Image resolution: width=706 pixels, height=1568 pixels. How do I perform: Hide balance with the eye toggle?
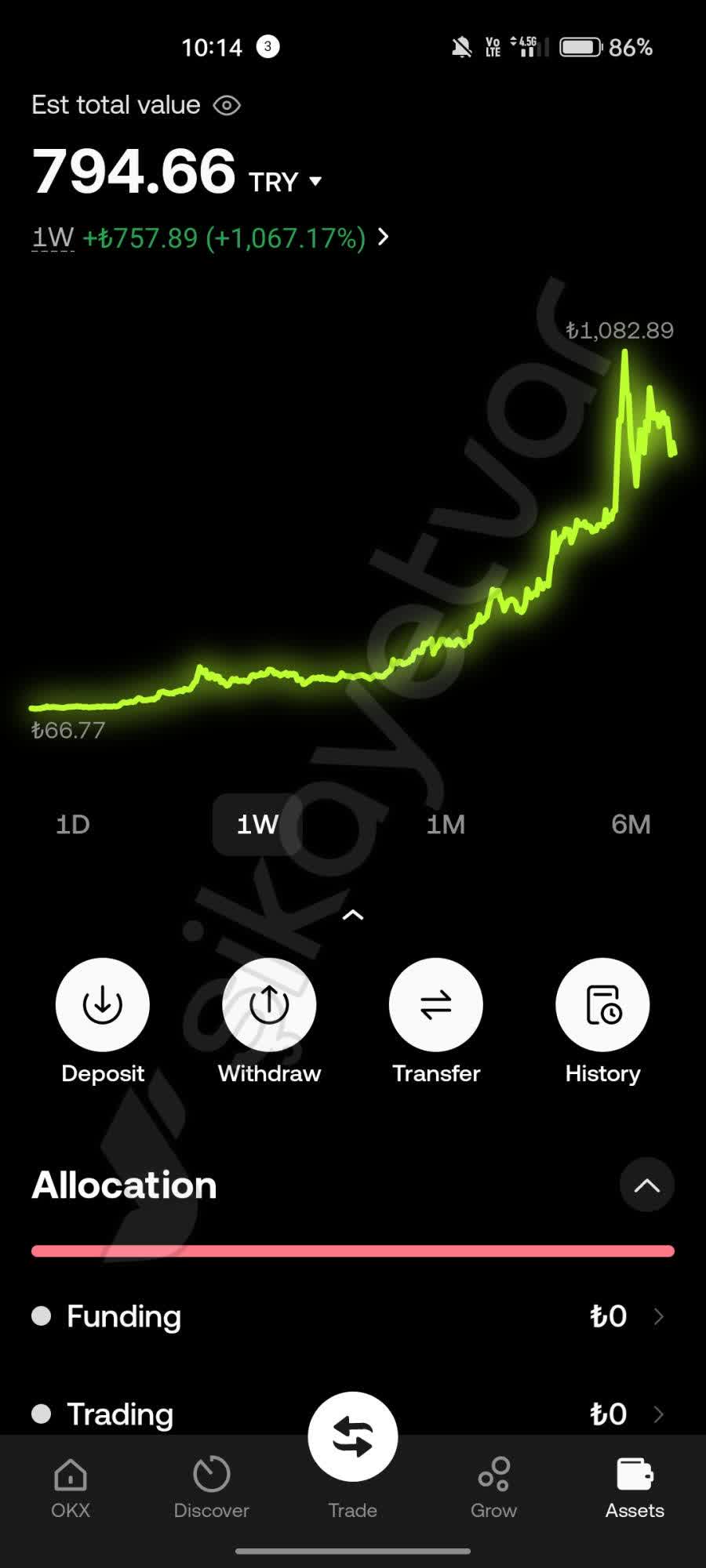(226, 104)
